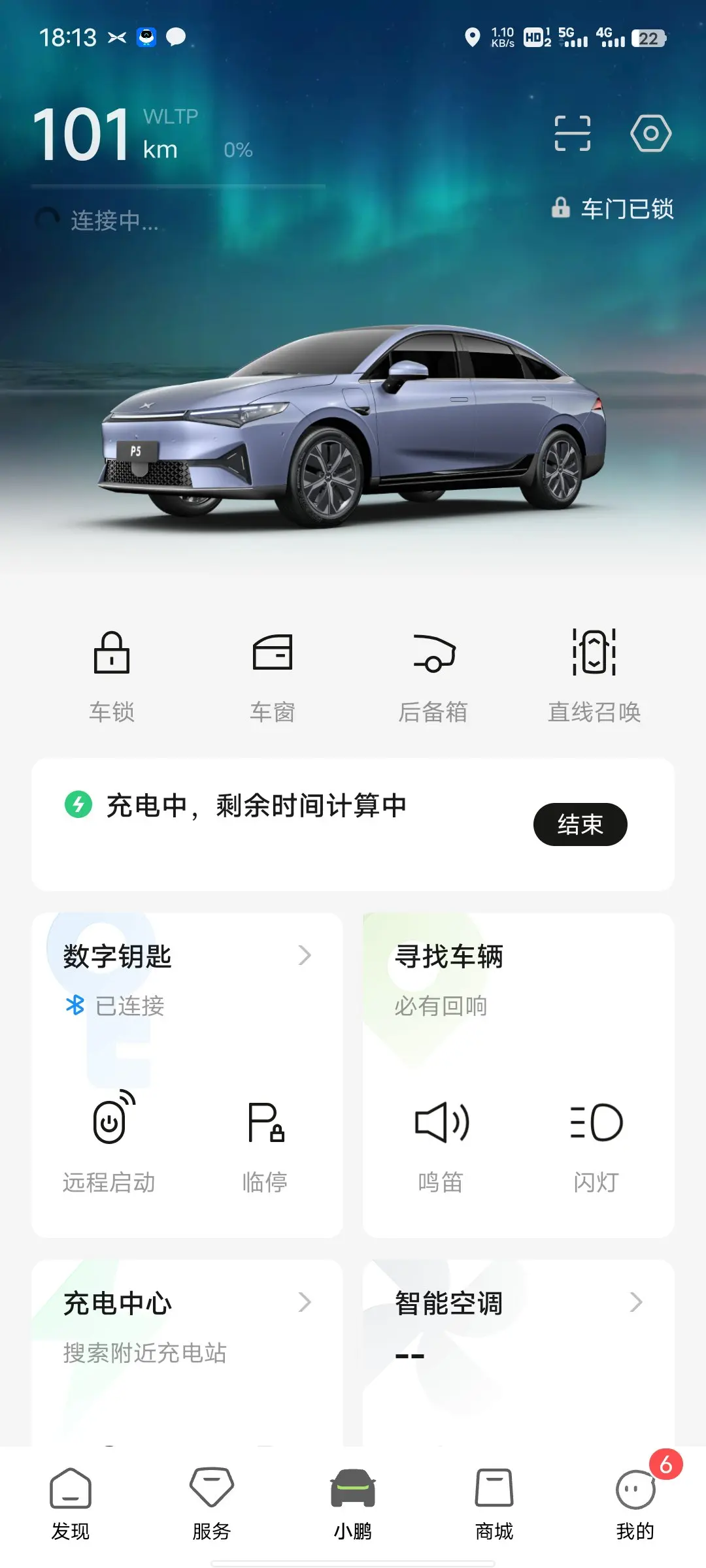The image size is (706, 1568).
Task: Open the 车窗 window control
Action: click(x=273, y=676)
